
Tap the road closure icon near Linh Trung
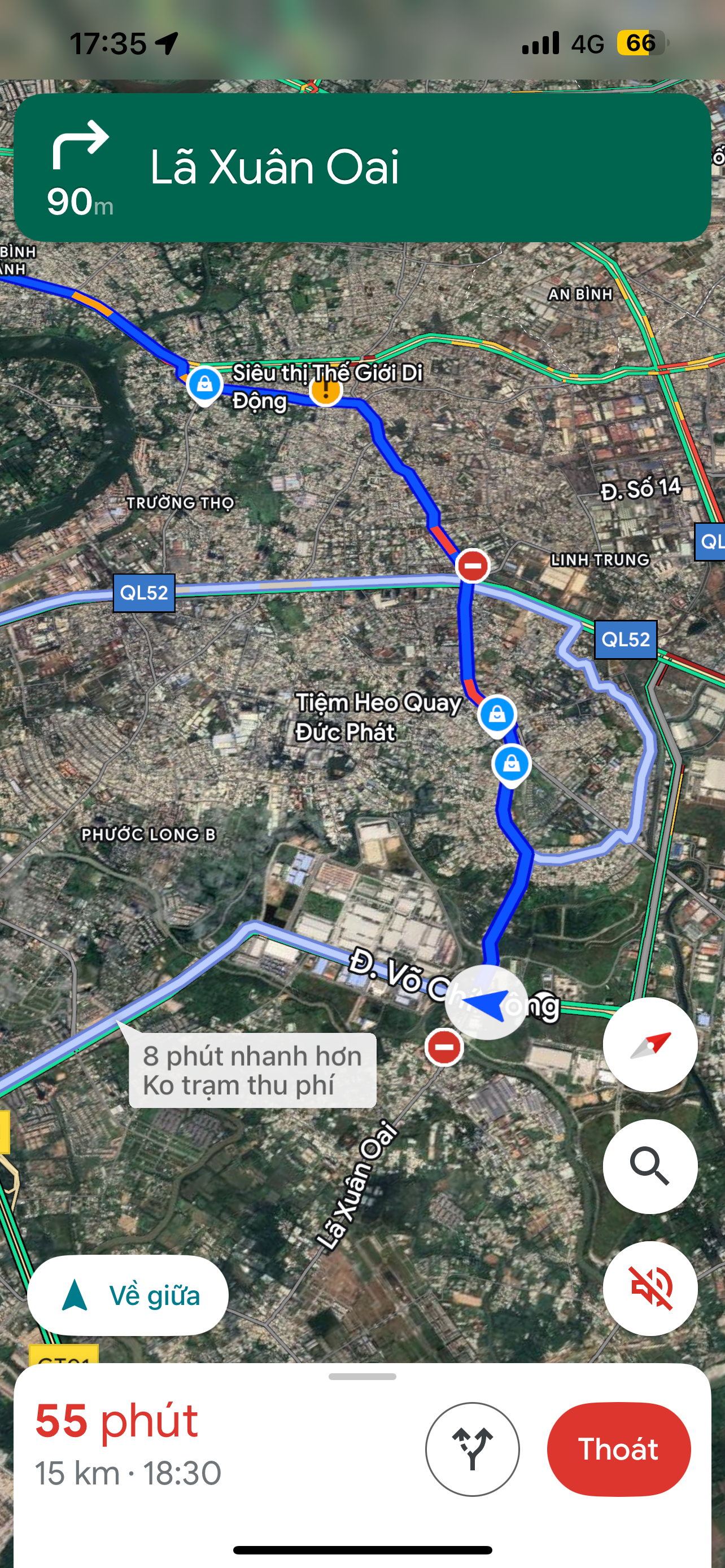[x=473, y=566]
